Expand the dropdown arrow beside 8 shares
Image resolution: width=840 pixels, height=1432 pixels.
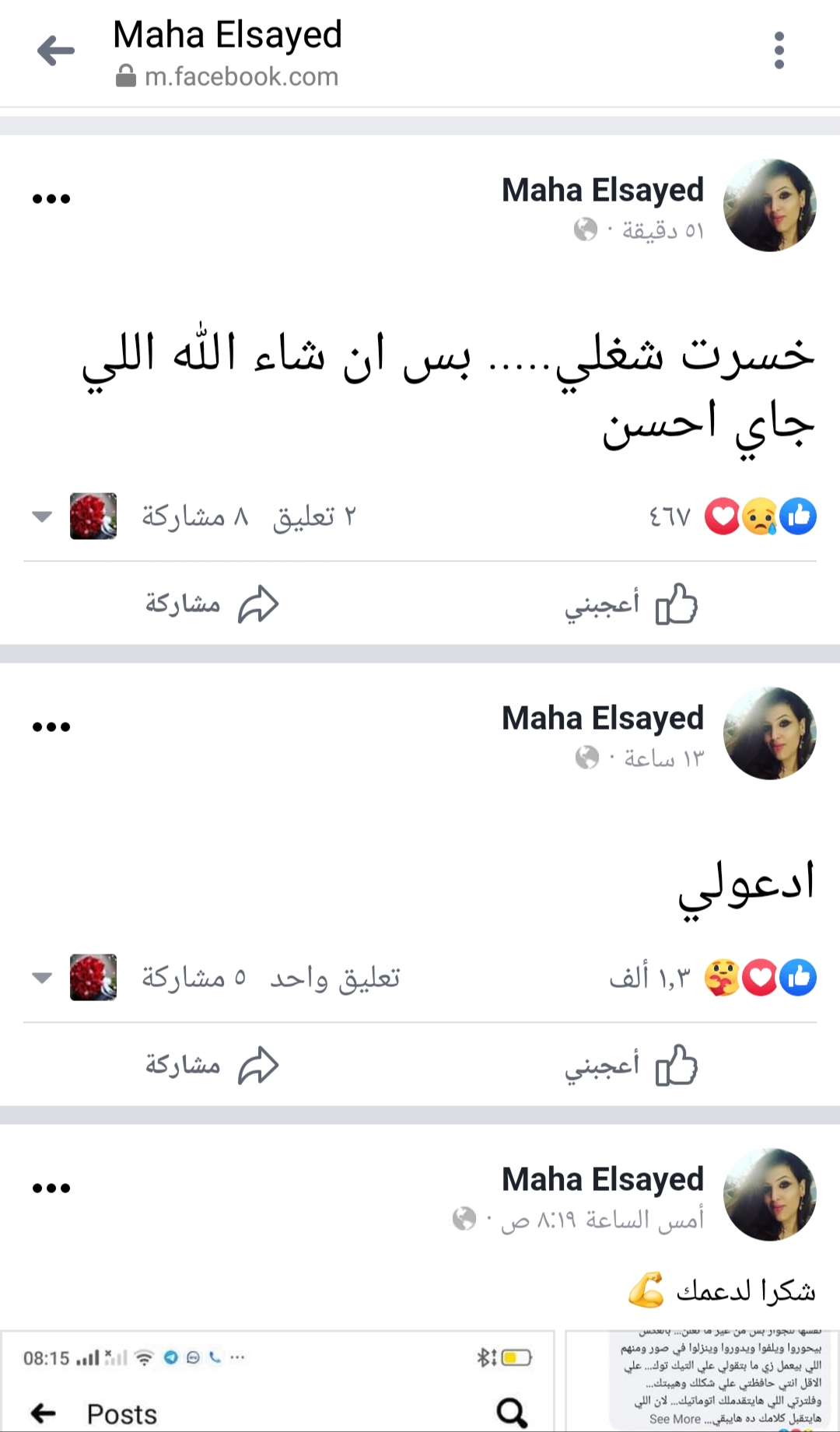click(42, 516)
